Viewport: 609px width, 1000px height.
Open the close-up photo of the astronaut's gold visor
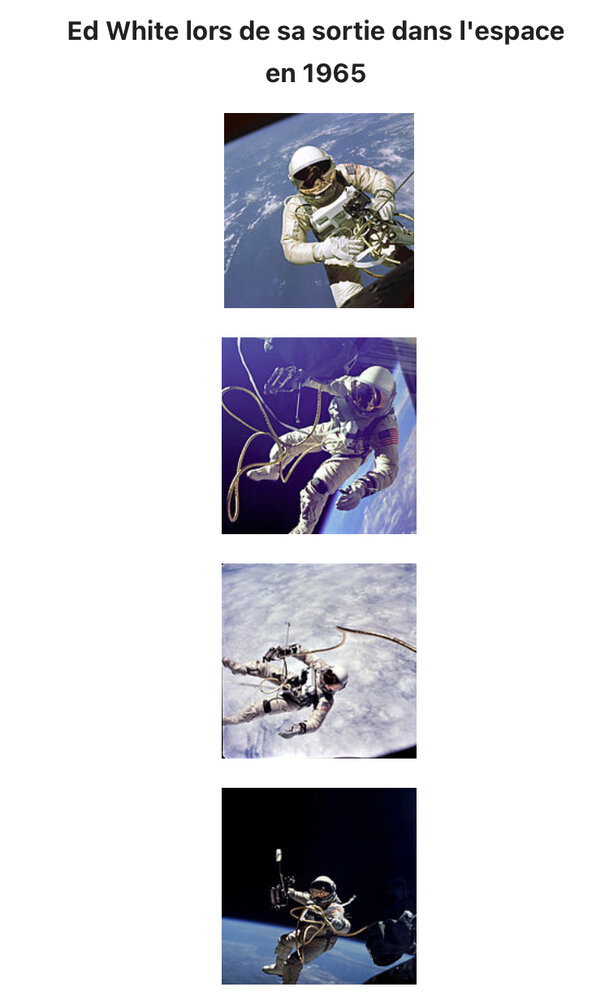click(x=318, y=210)
